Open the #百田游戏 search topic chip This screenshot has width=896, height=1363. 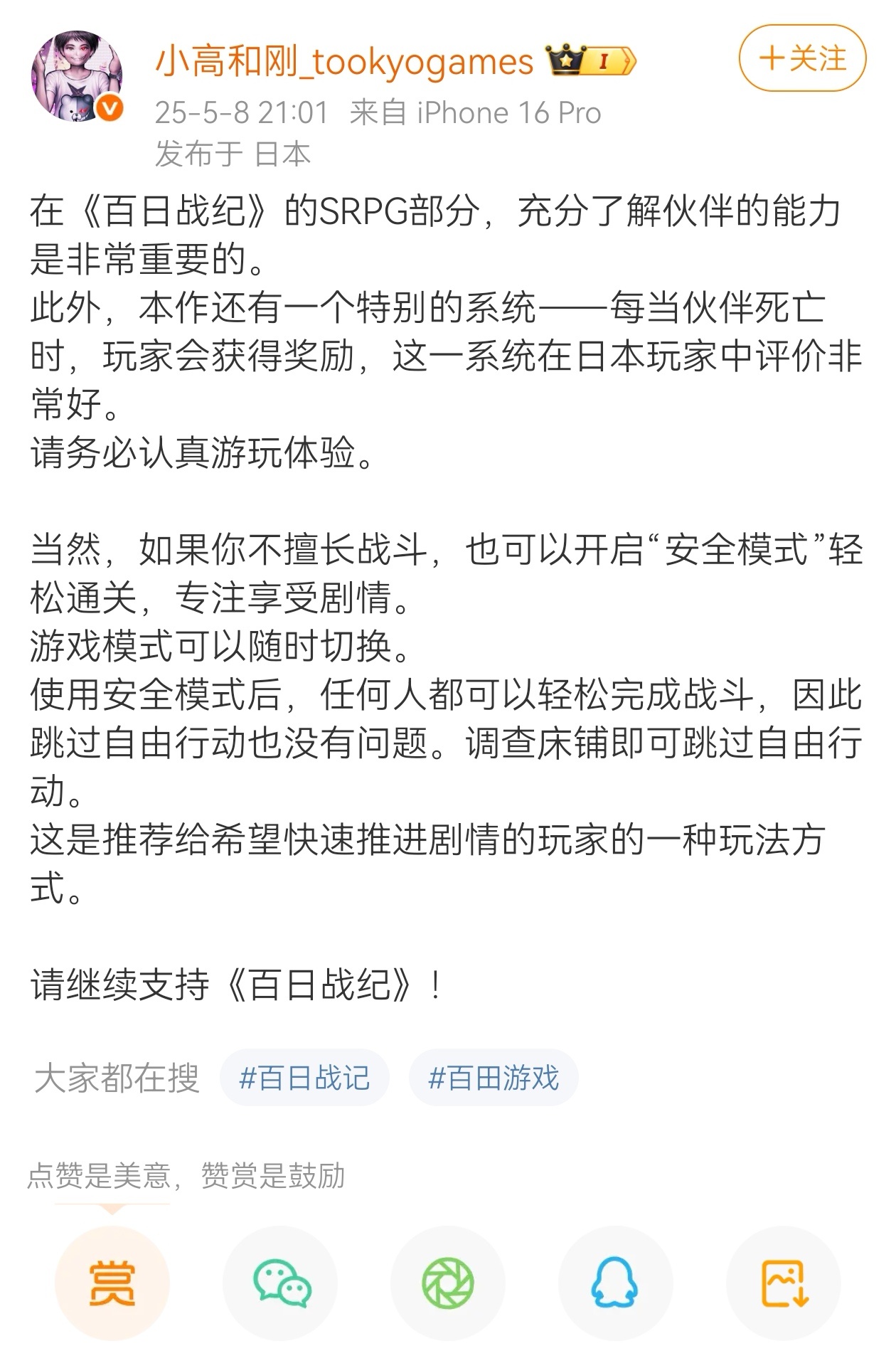click(x=494, y=1078)
